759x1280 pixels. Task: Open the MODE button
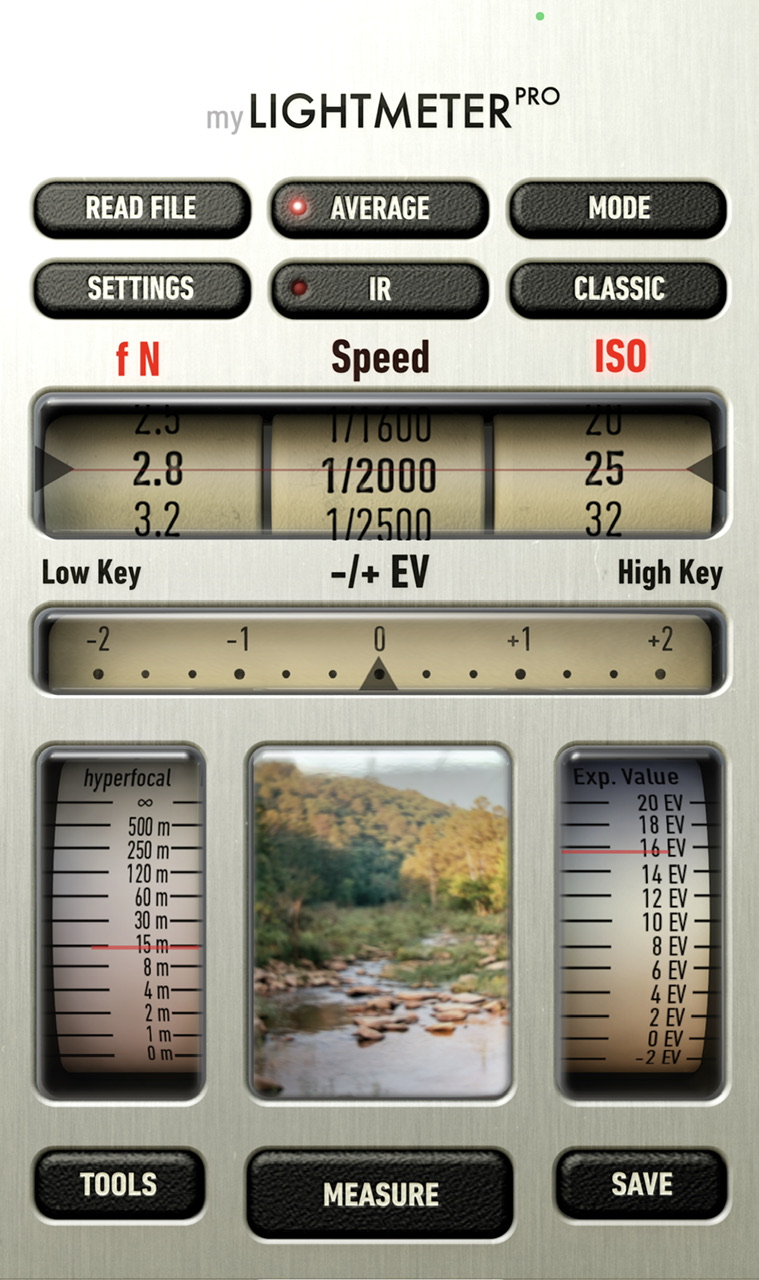(x=618, y=208)
